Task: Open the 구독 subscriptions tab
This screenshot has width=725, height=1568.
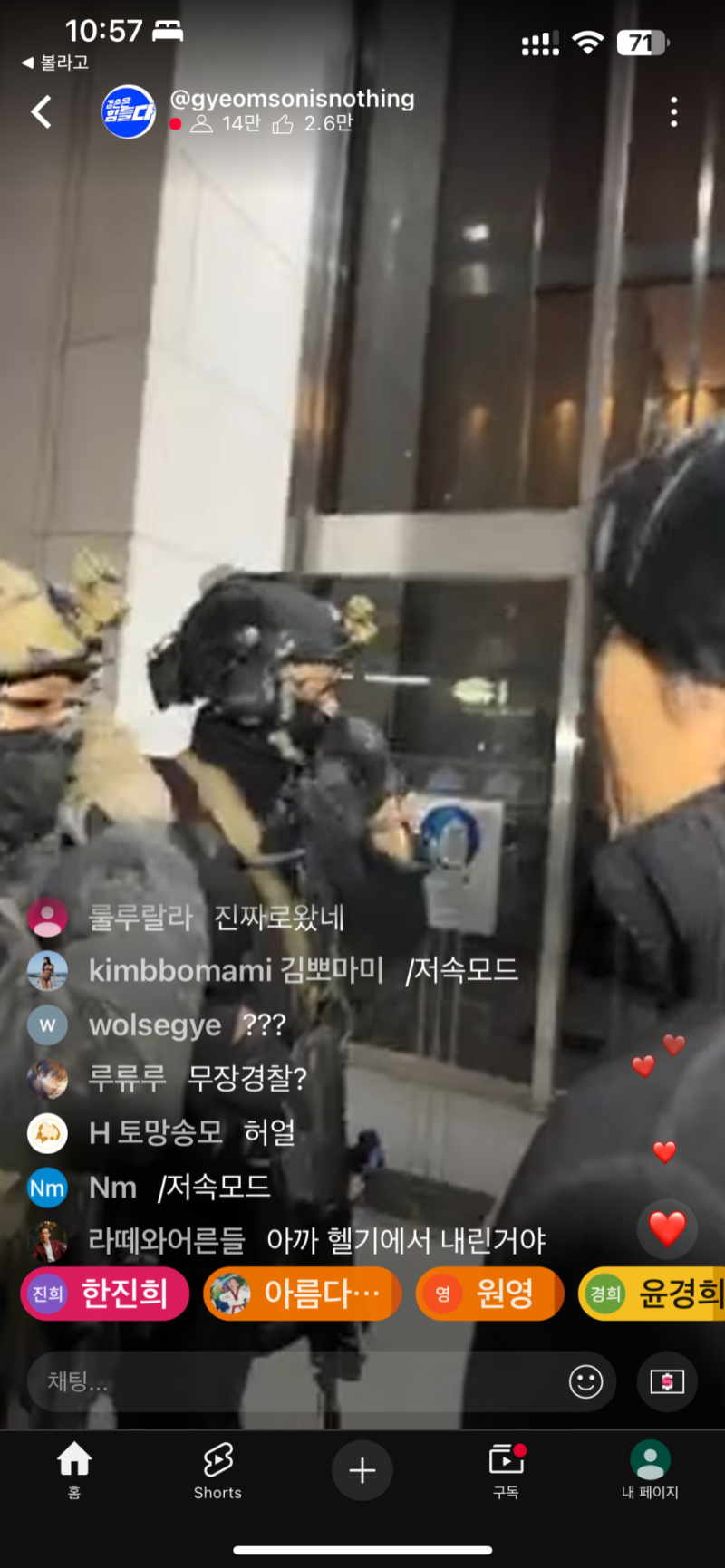Action: coord(506,1469)
